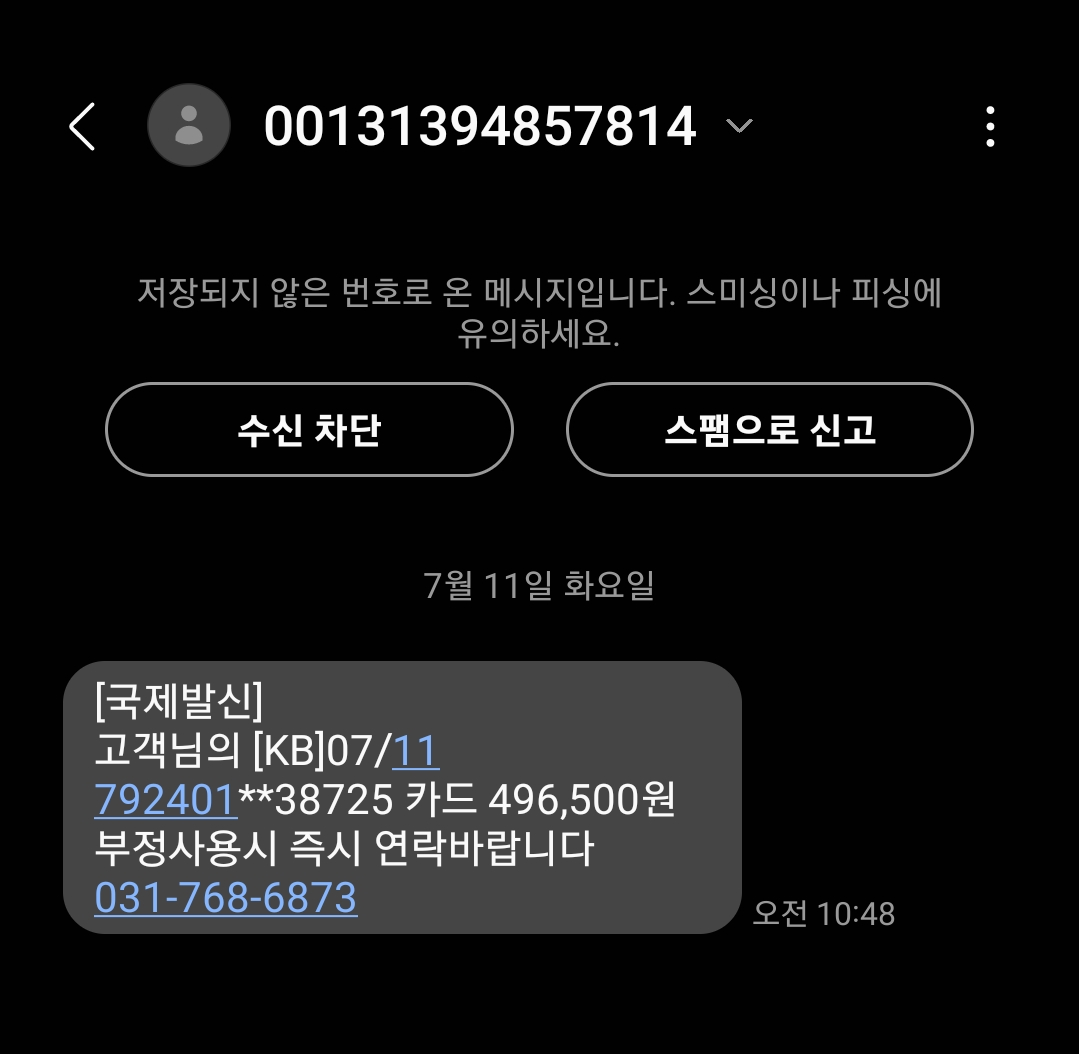This screenshot has width=1079, height=1054.
Task: Tap the phone number link 031-768-6873
Action: pos(226,898)
